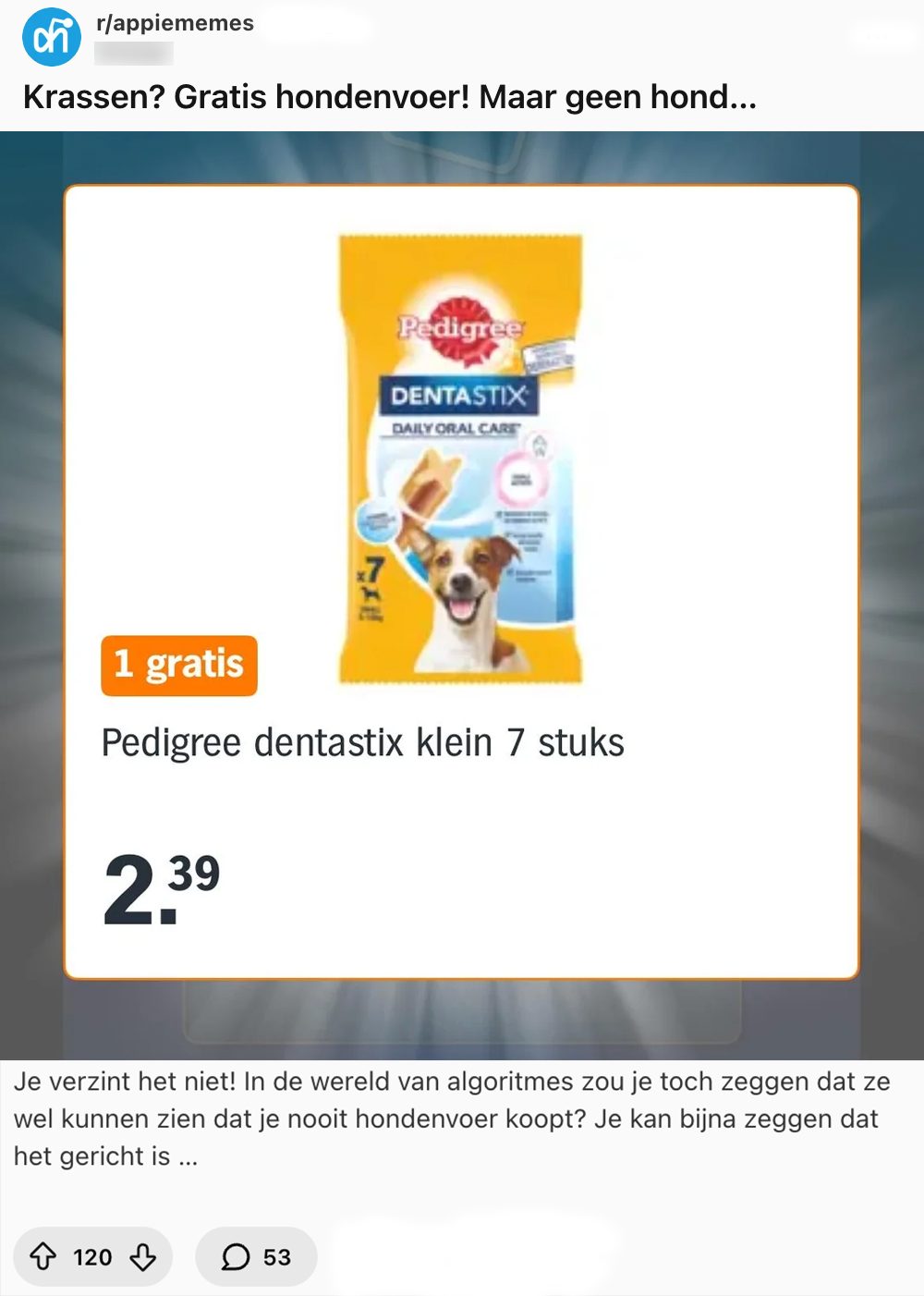Open the r/appiememes community link
924x1296 pixels.
click(175, 23)
